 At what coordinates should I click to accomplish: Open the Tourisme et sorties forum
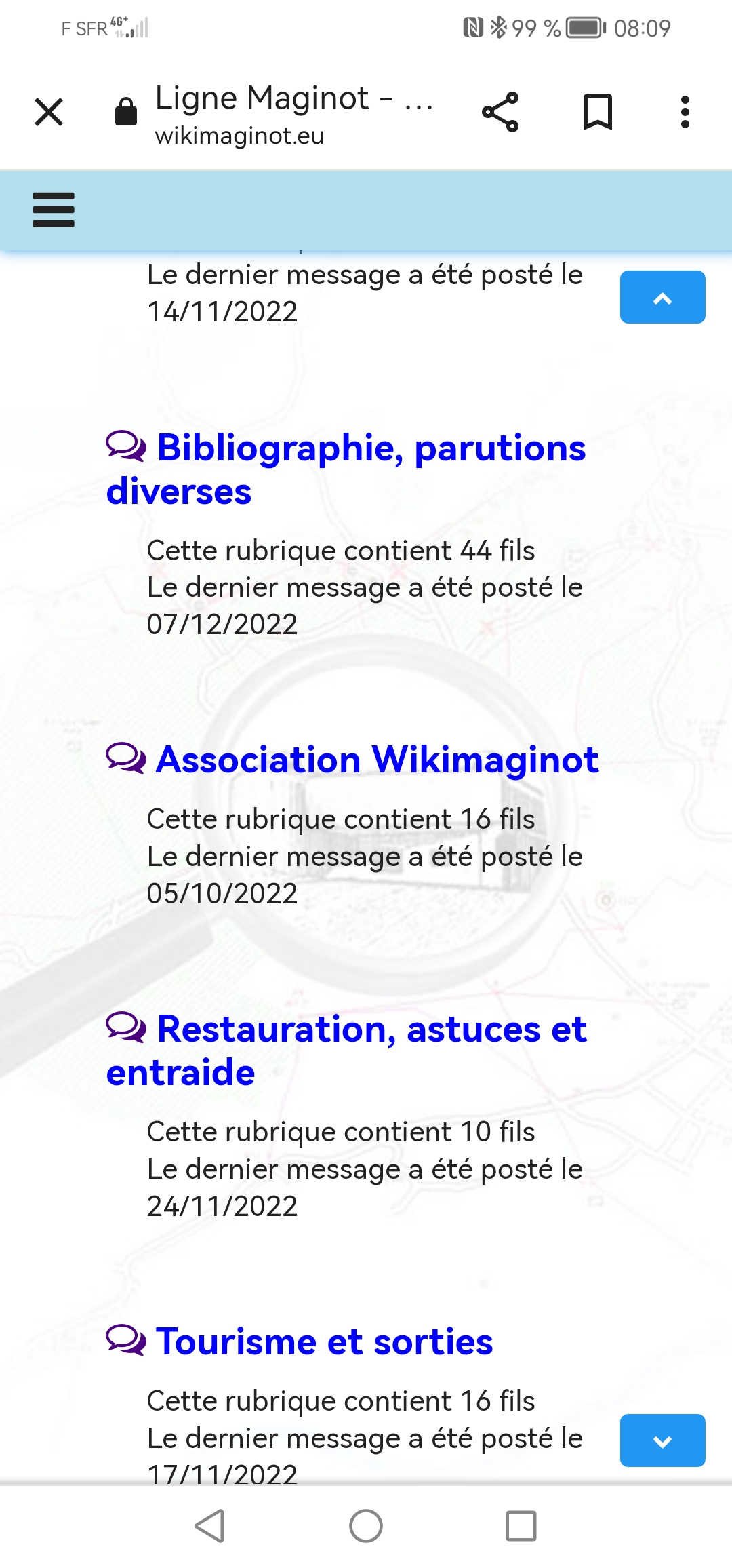tap(324, 1342)
